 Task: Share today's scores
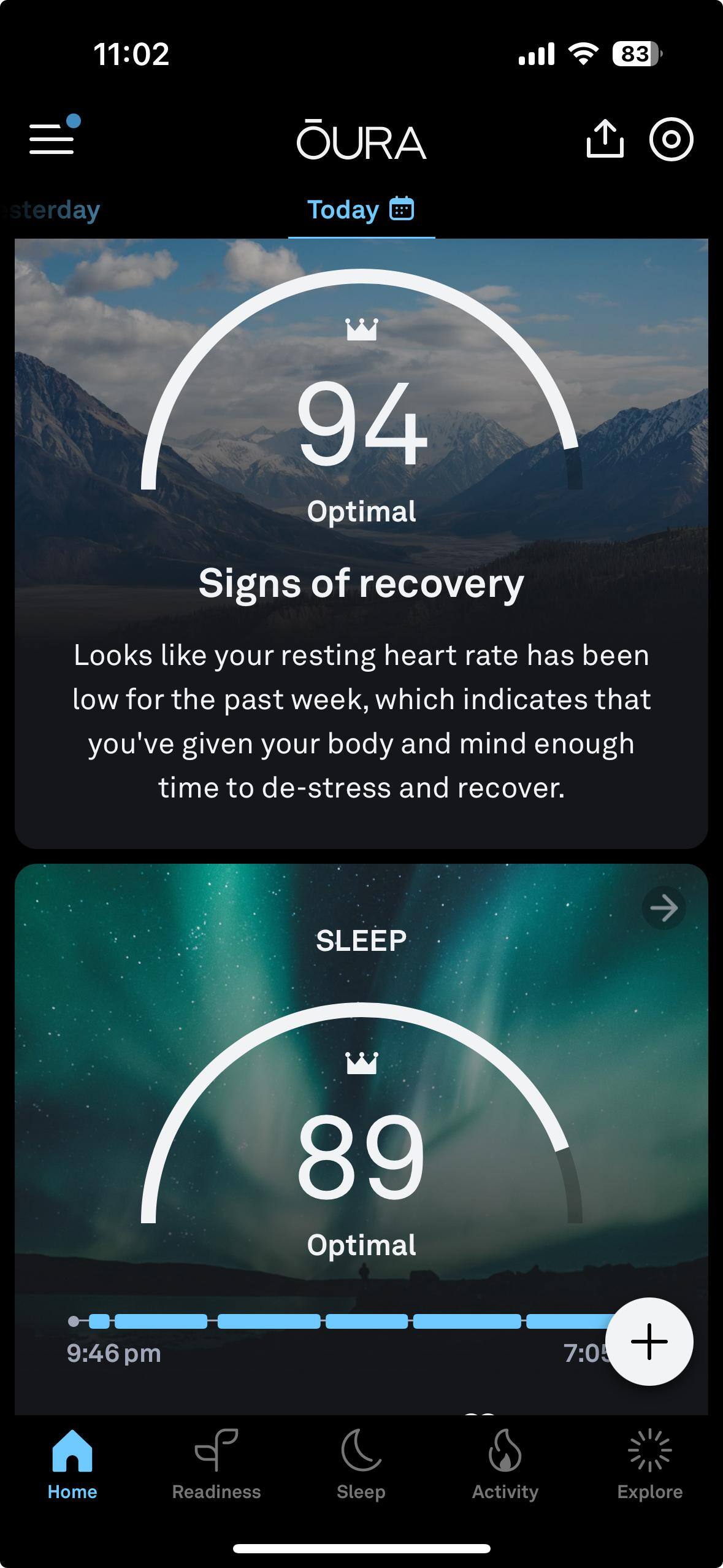(x=605, y=139)
